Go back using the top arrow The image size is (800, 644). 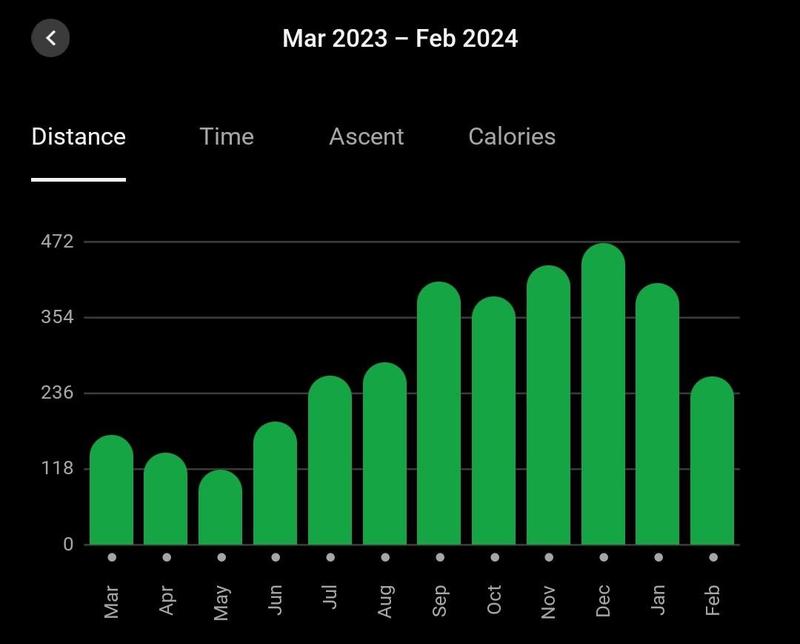pyautogui.click(x=51, y=39)
